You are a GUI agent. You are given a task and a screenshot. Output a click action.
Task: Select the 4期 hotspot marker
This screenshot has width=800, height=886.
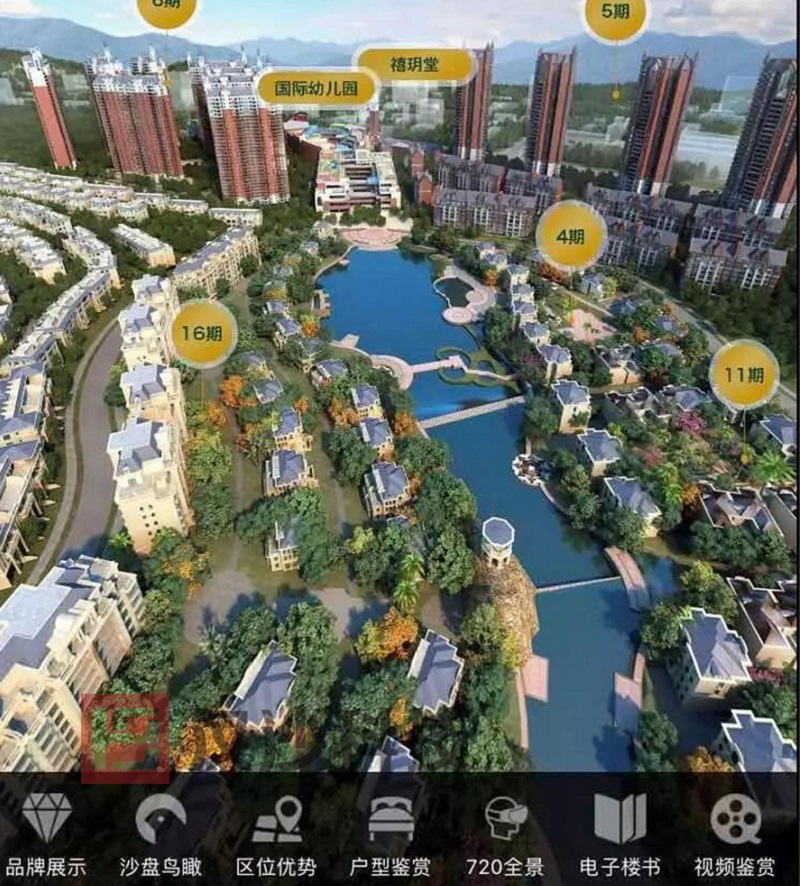click(x=571, y=236)
